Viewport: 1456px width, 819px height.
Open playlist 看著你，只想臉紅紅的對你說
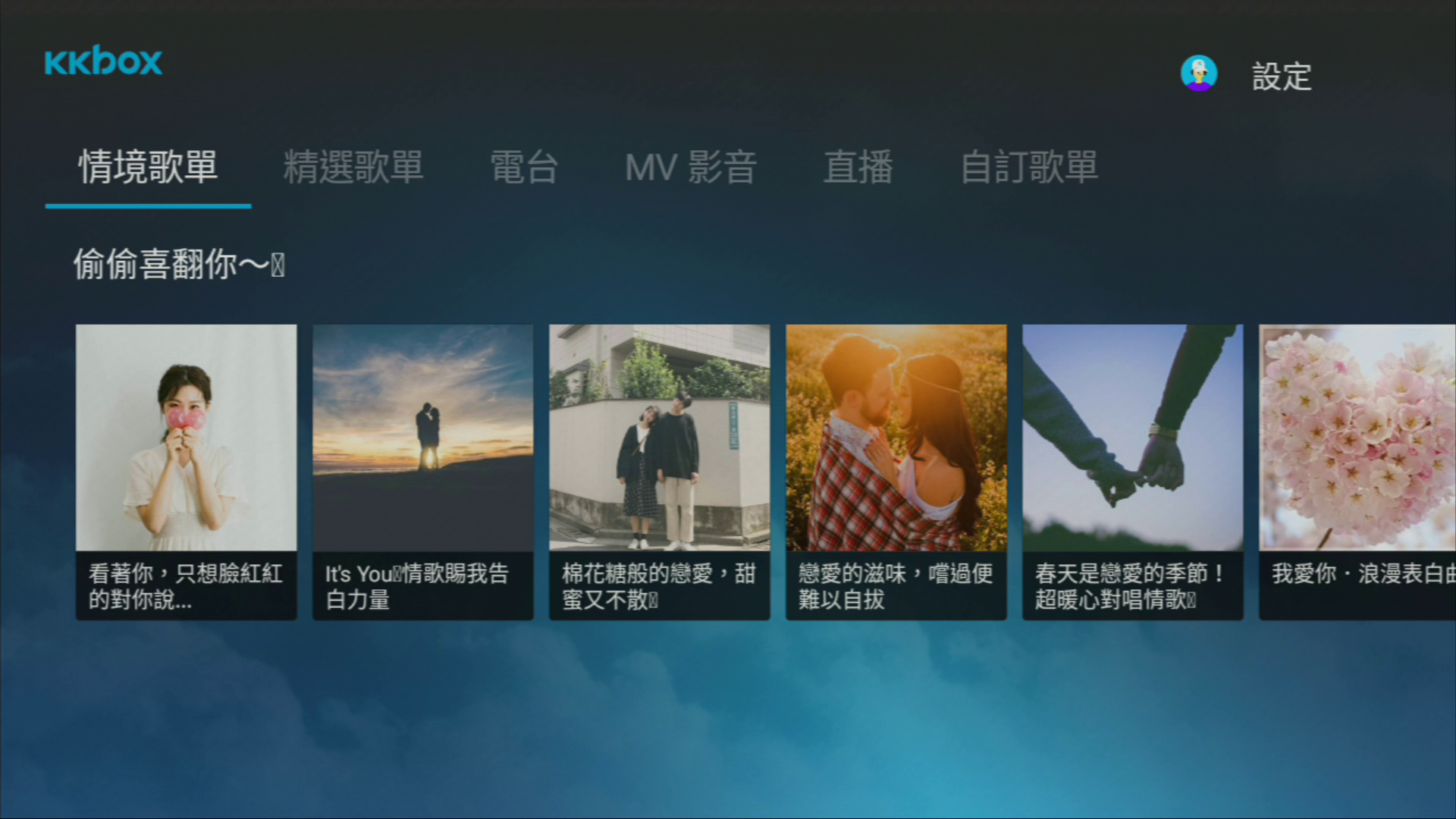186,472
